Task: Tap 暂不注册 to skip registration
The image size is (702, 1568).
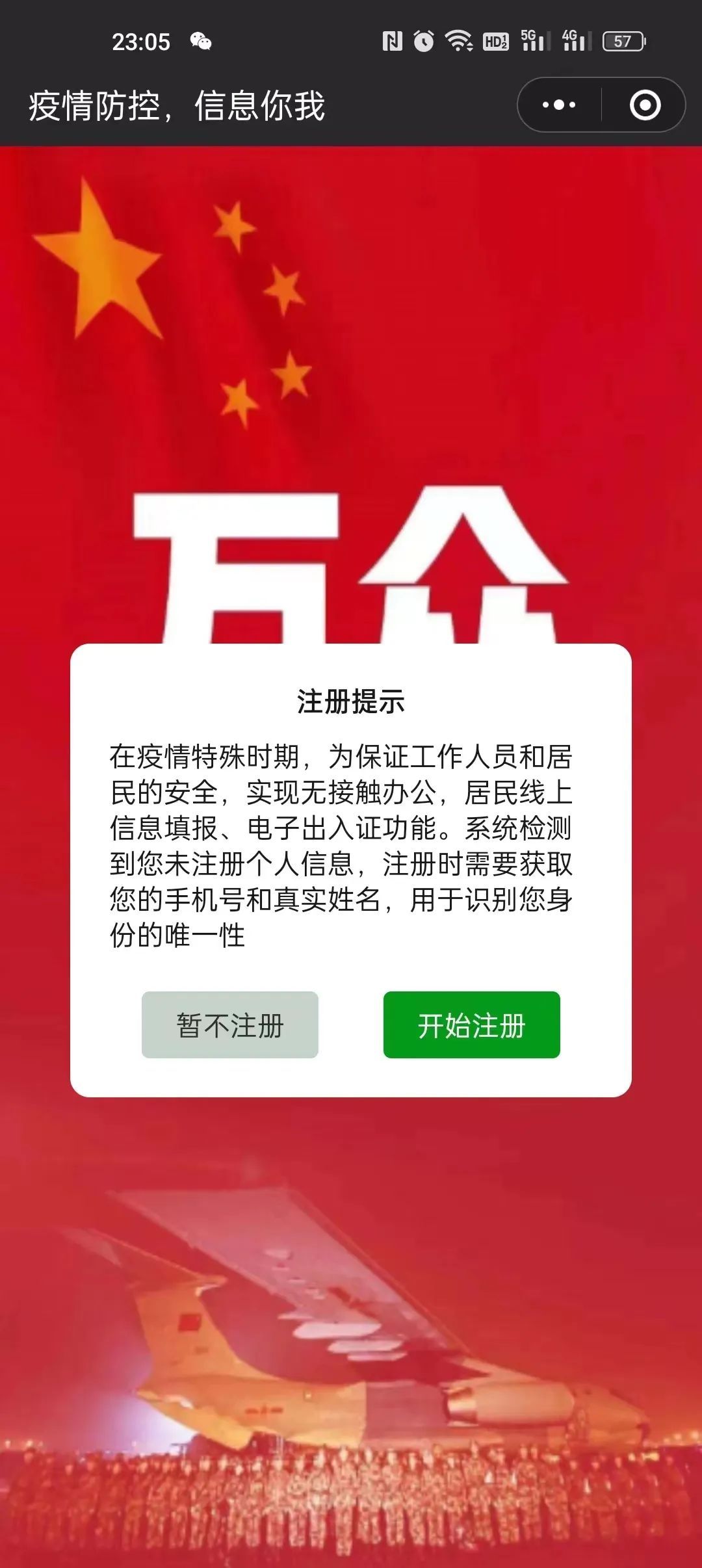Action: (230, 1025)
